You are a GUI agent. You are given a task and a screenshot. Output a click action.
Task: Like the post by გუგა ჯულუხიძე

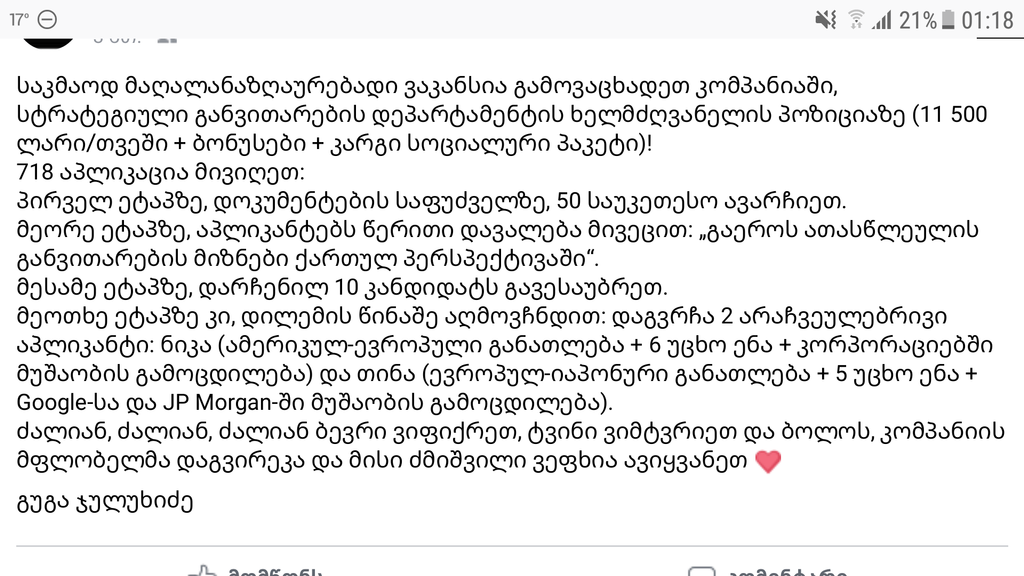[x=255, y=570]
